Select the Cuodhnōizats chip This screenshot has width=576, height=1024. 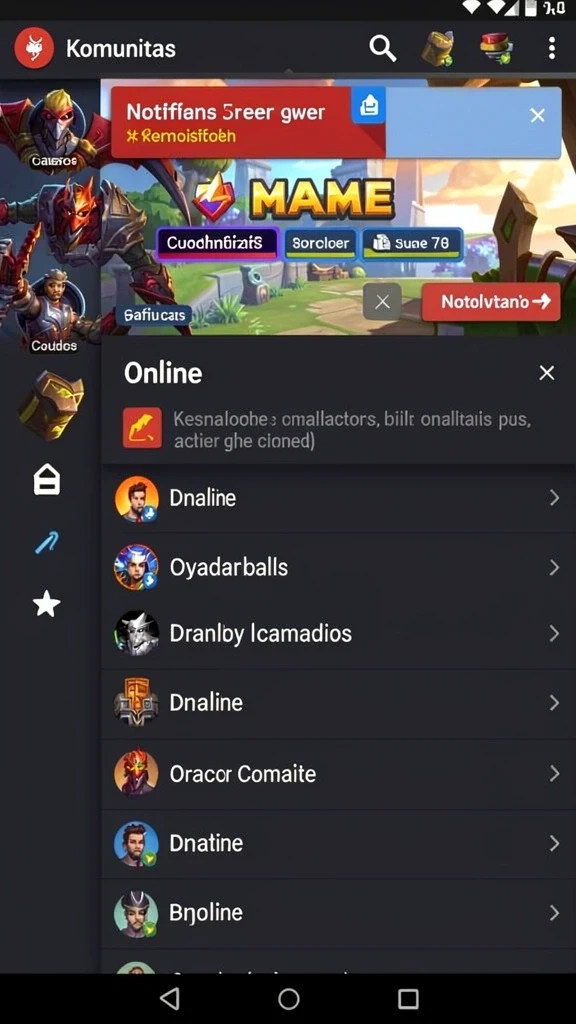pyautogui.click(x=217, y=244)
